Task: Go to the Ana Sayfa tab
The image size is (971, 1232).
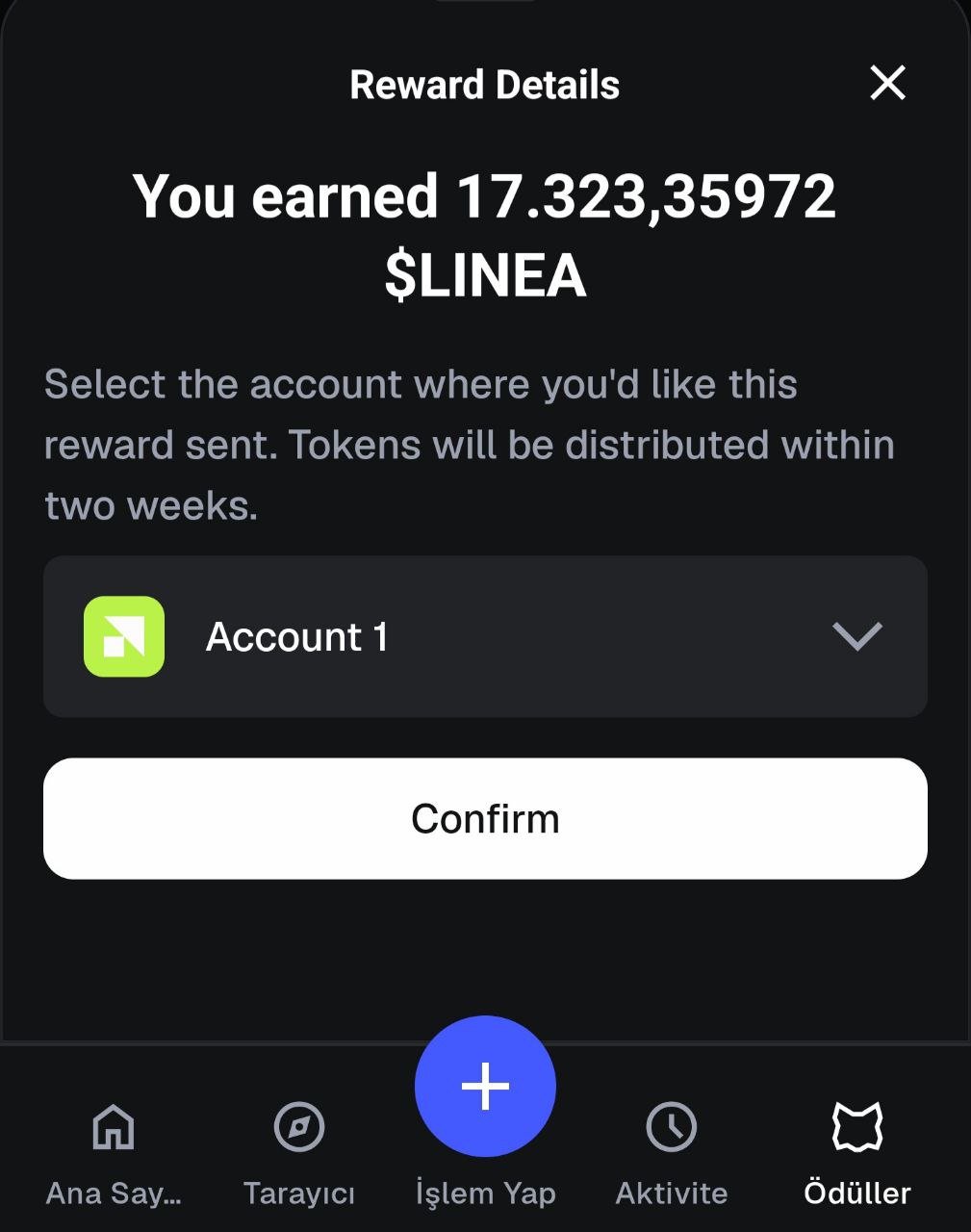Action: point(114,1150)
